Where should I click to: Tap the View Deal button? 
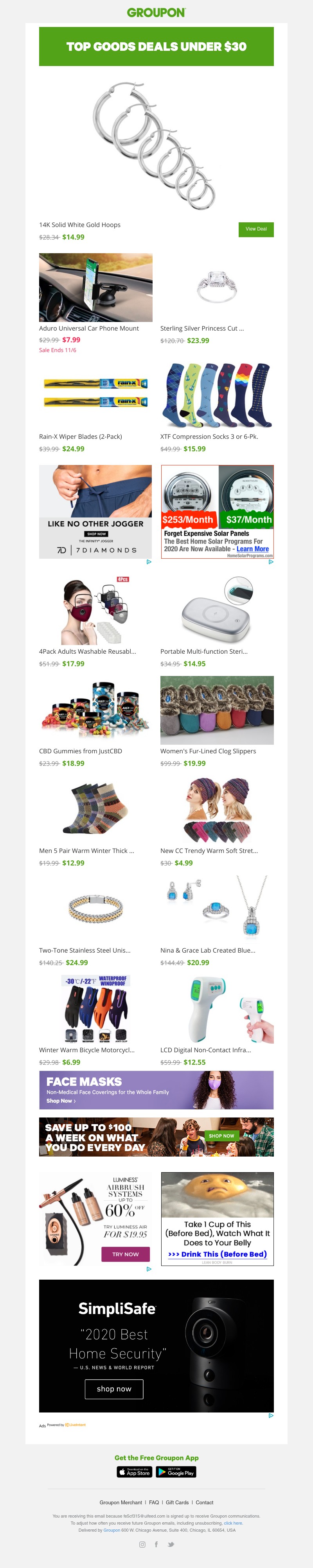pyautogui.click(x=256, y=229)
